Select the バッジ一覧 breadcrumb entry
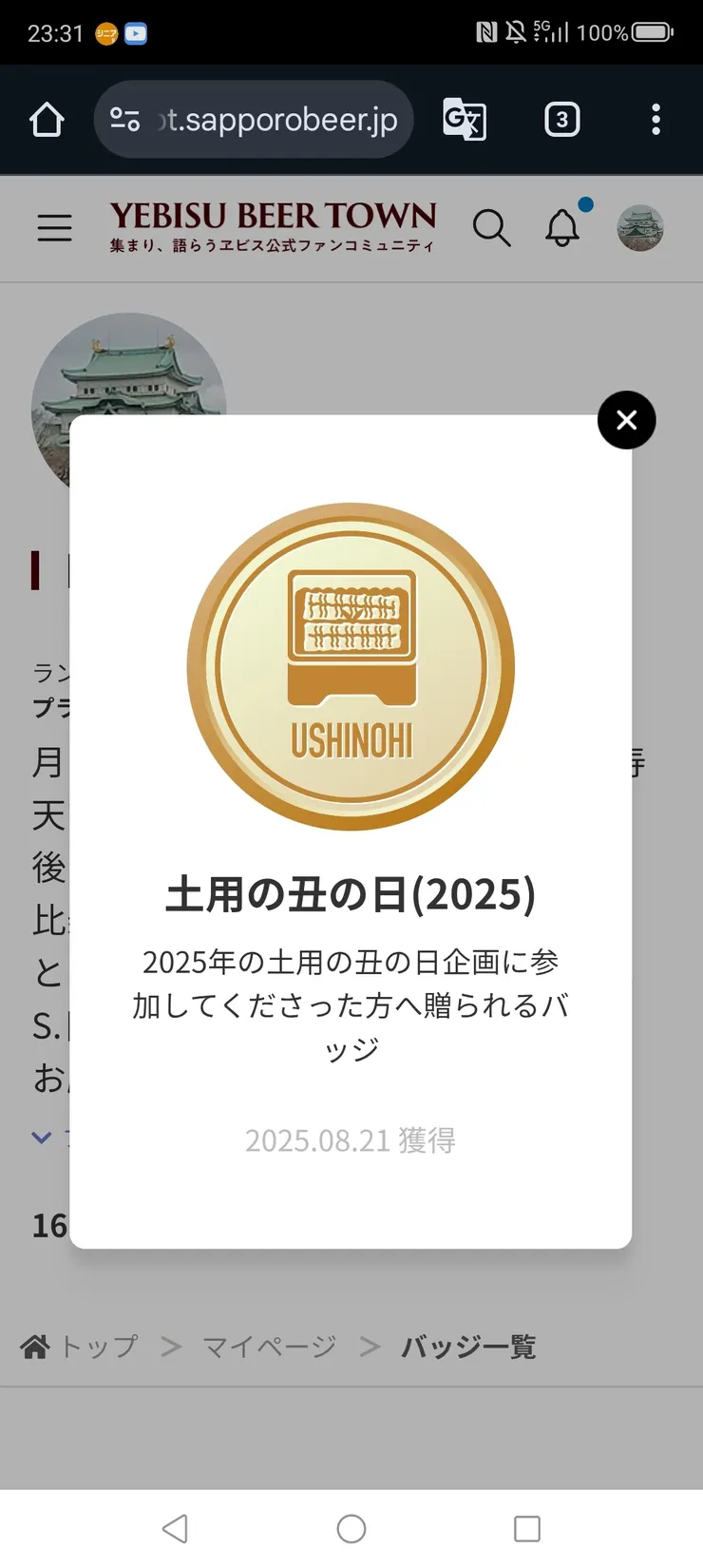Screen dimensions: 703x1568 click(x=468, y=1346)
